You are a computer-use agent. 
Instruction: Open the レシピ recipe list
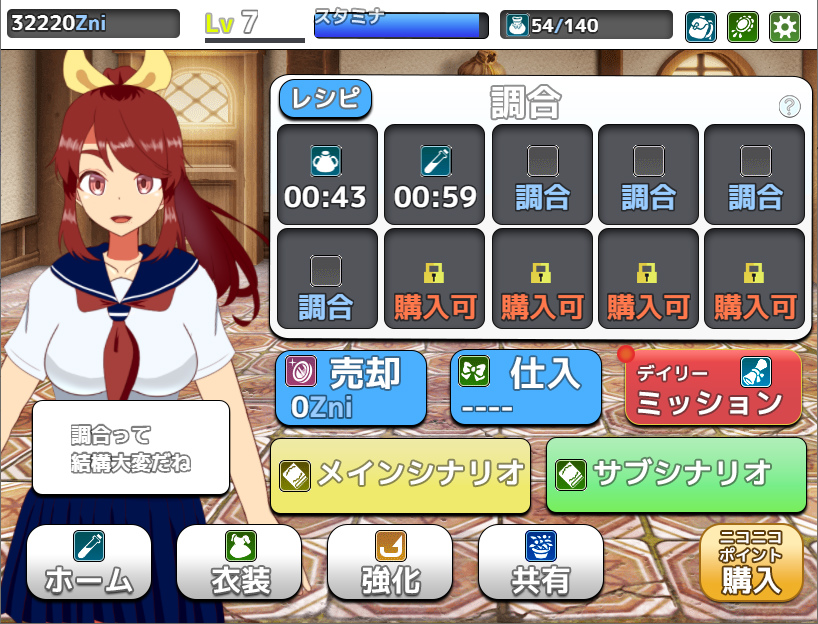tap(325, 99)
